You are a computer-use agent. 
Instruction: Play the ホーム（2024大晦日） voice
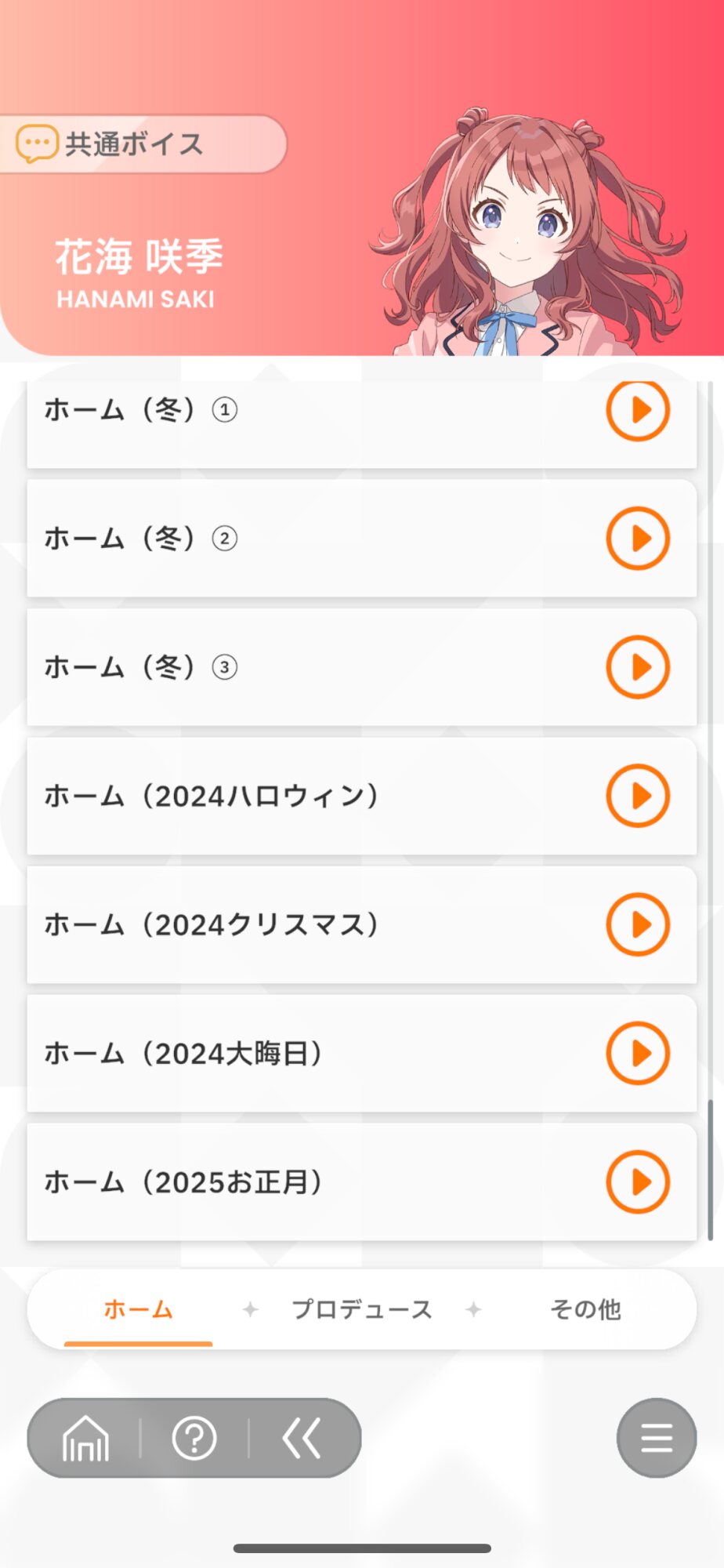(x=638, y=1053)
